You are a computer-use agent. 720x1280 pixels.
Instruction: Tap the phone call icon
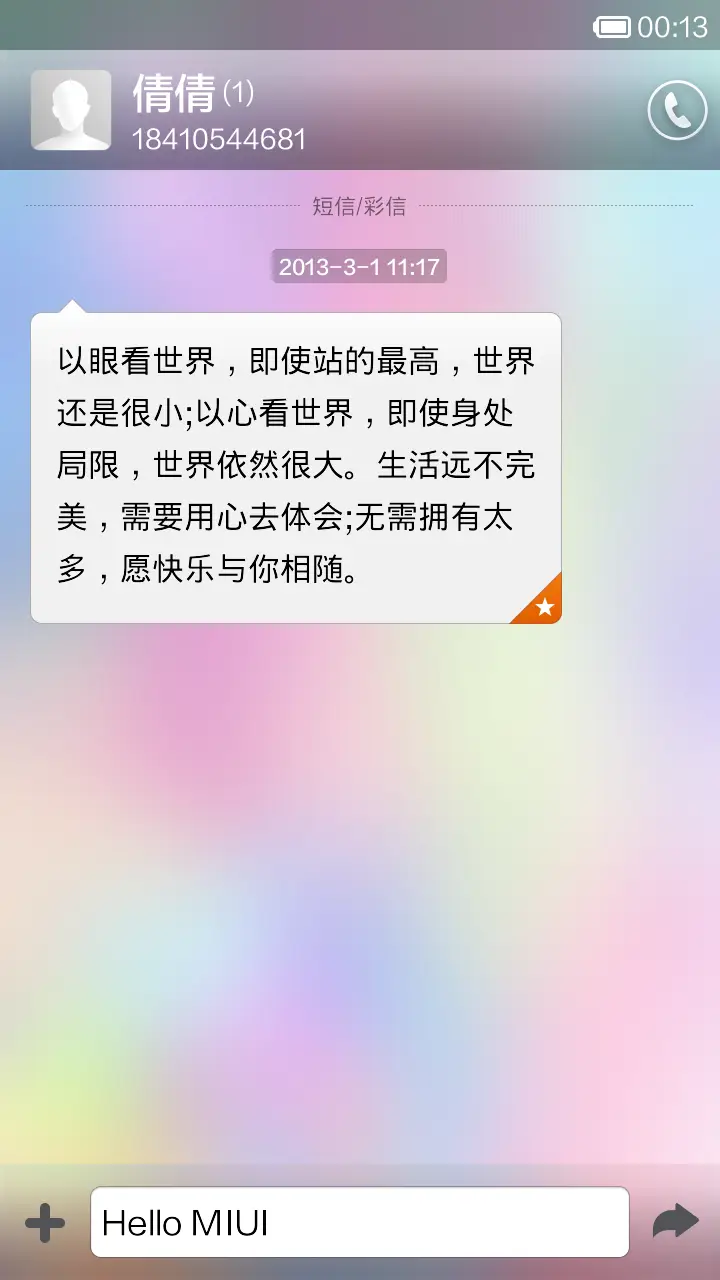pos(676,110)
